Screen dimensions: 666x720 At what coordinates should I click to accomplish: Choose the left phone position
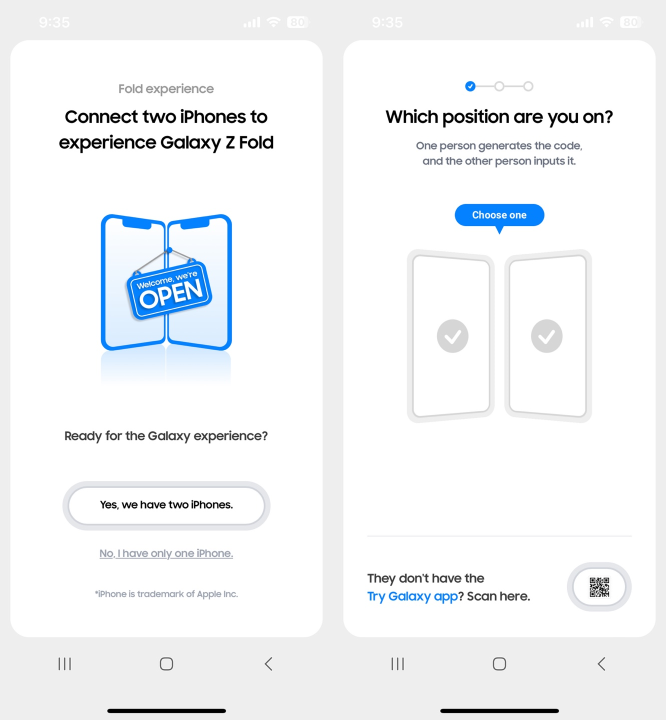pos(452,336)
